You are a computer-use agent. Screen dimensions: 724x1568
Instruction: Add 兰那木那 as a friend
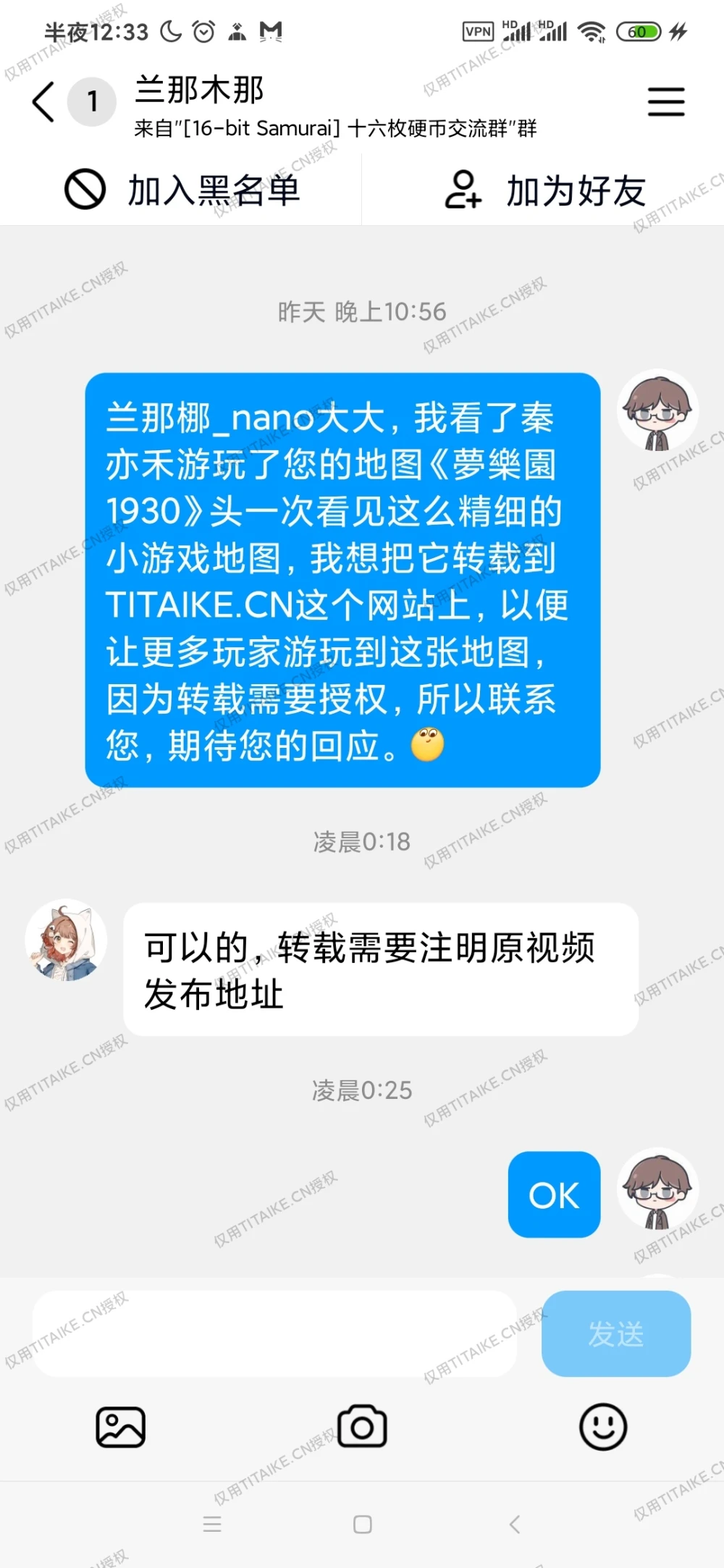coord(544,190)
